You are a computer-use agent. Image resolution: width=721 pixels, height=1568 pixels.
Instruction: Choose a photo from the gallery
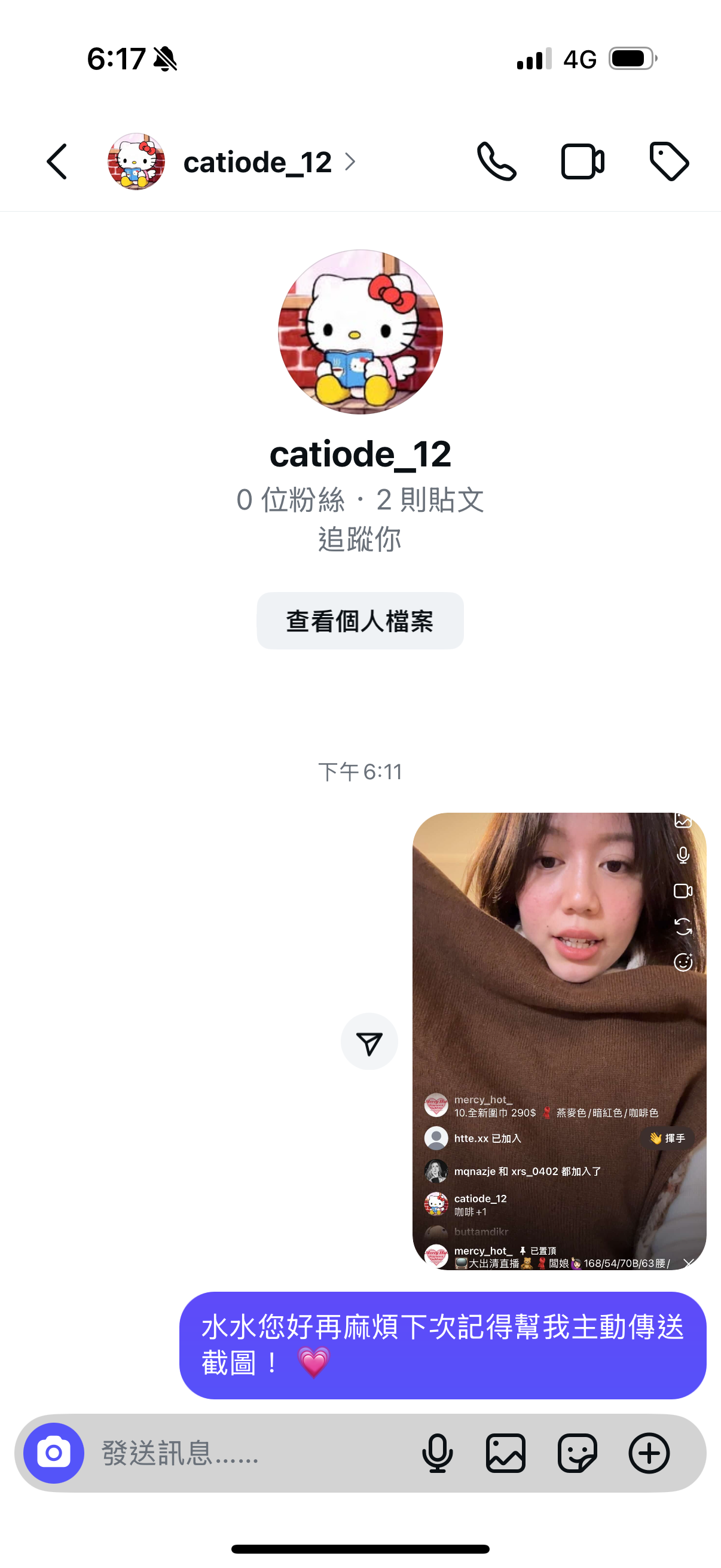[x=506, y=1453]
